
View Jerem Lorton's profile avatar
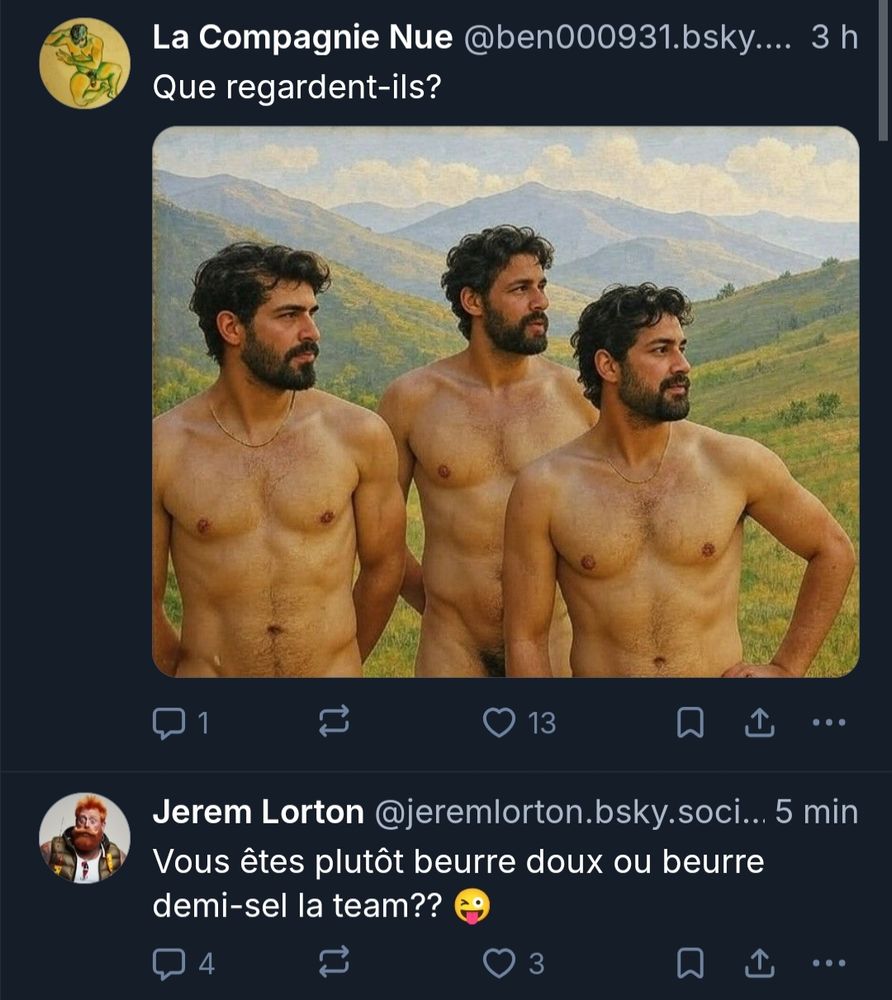[84, 838]
